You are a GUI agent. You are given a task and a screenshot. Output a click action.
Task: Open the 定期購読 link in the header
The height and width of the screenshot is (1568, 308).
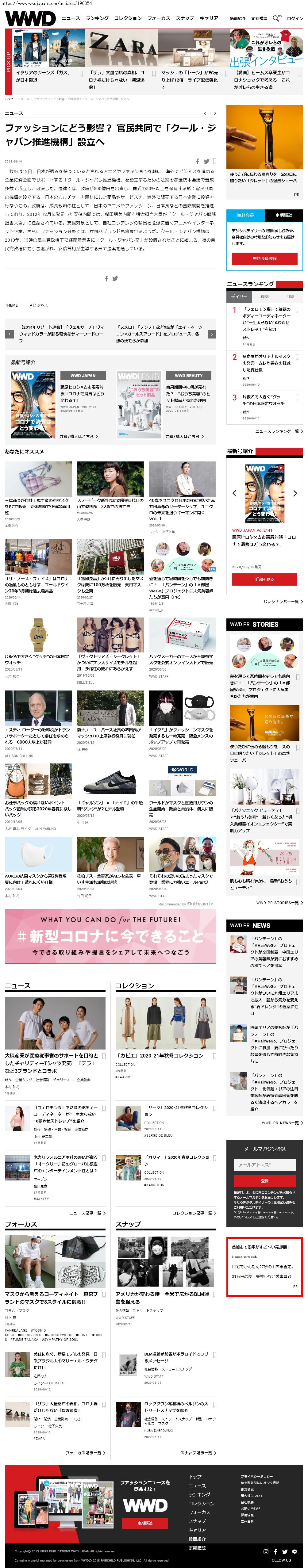pos(259,18)
